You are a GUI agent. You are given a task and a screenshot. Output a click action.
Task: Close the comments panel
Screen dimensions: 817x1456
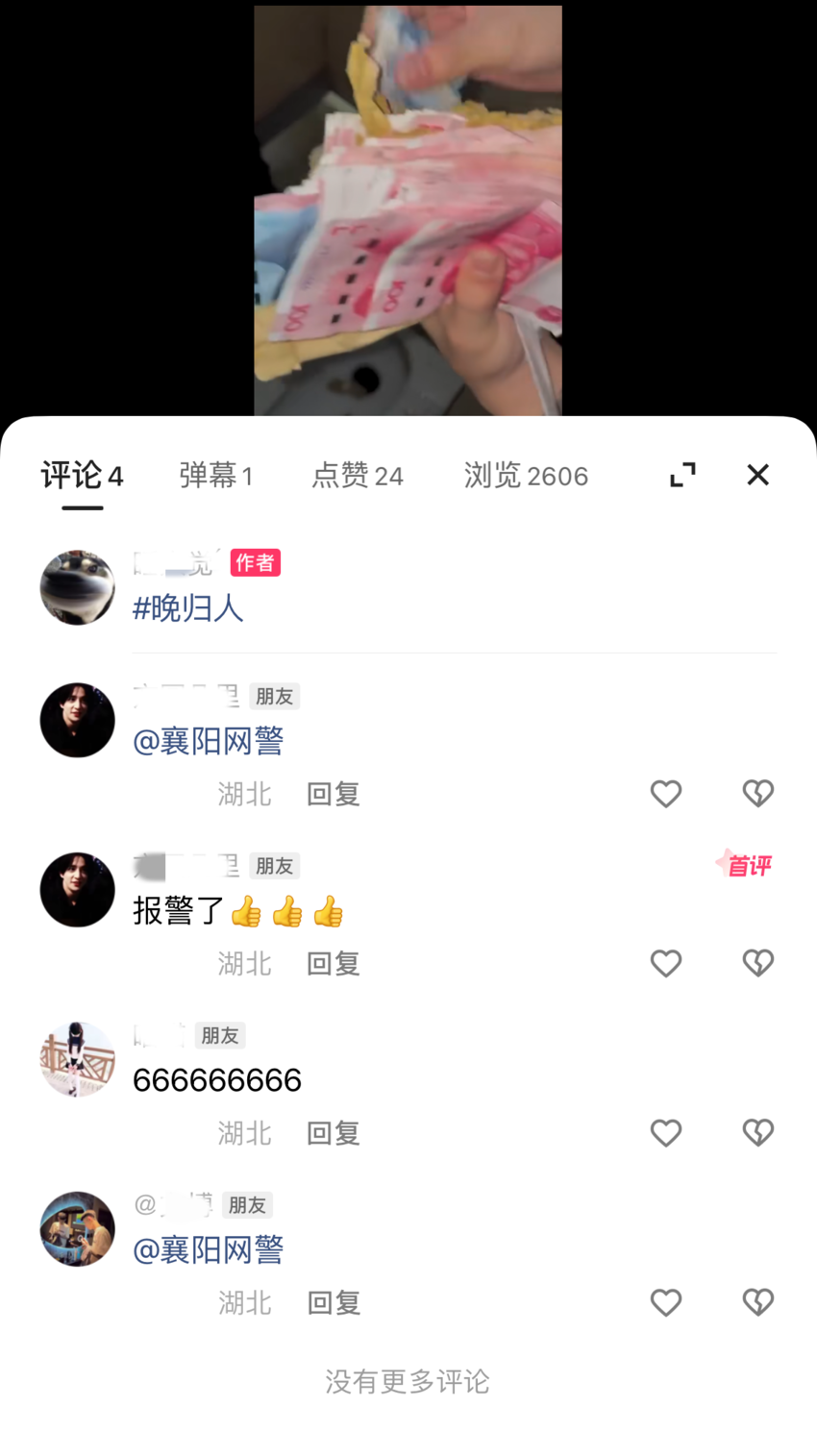click(x=757, y=475)
